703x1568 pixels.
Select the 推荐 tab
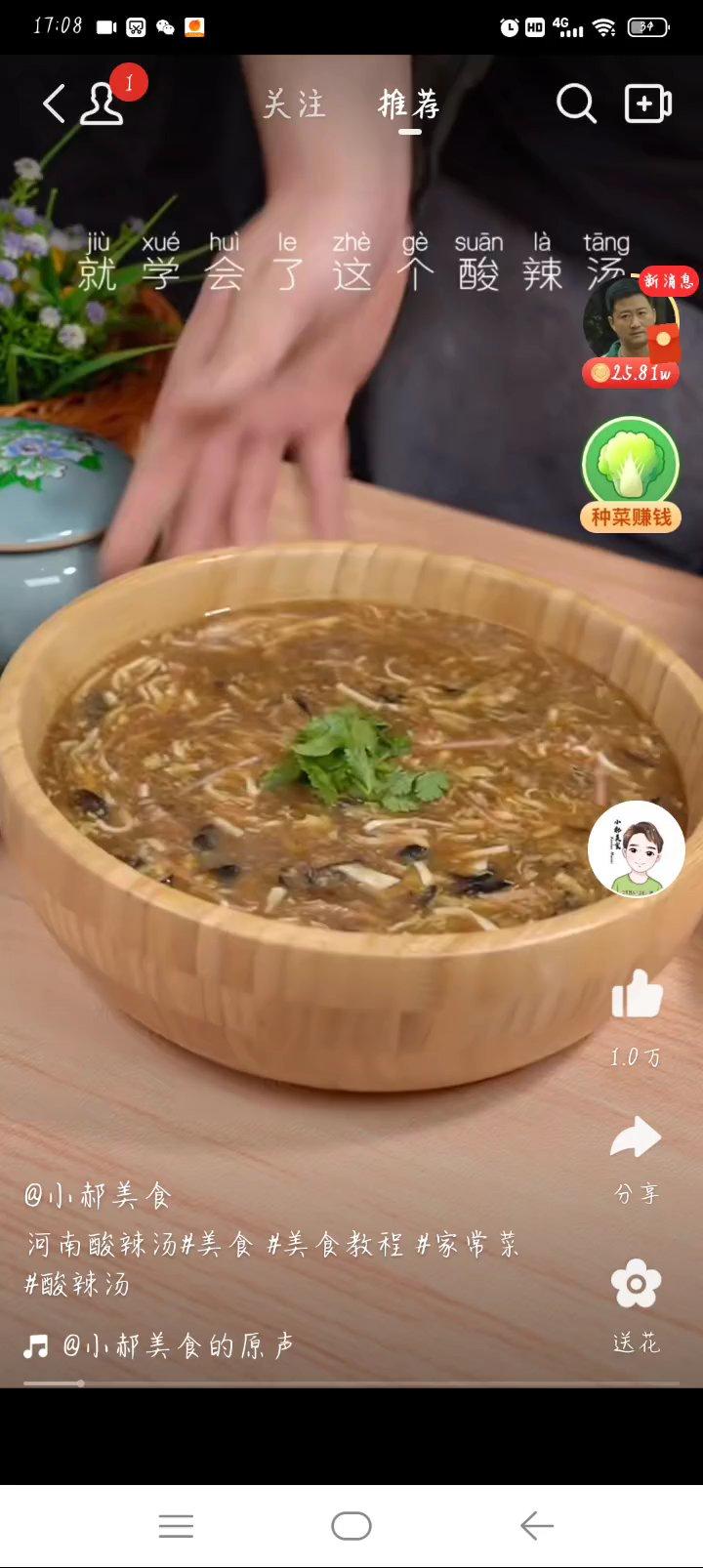[x=409, y=104]
